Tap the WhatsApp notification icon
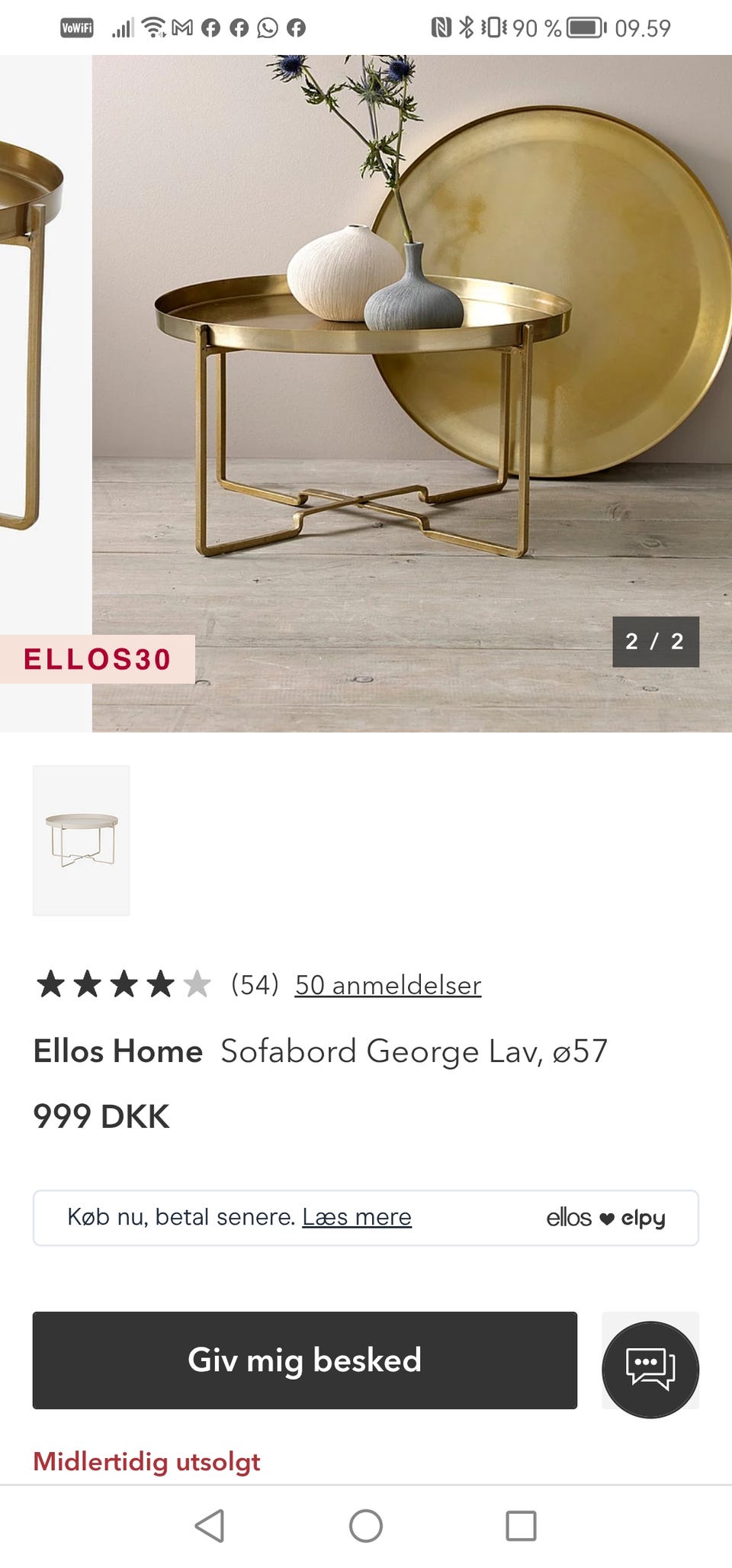Viewport: 732px width, 1568px height. click(x=268, y=28)
